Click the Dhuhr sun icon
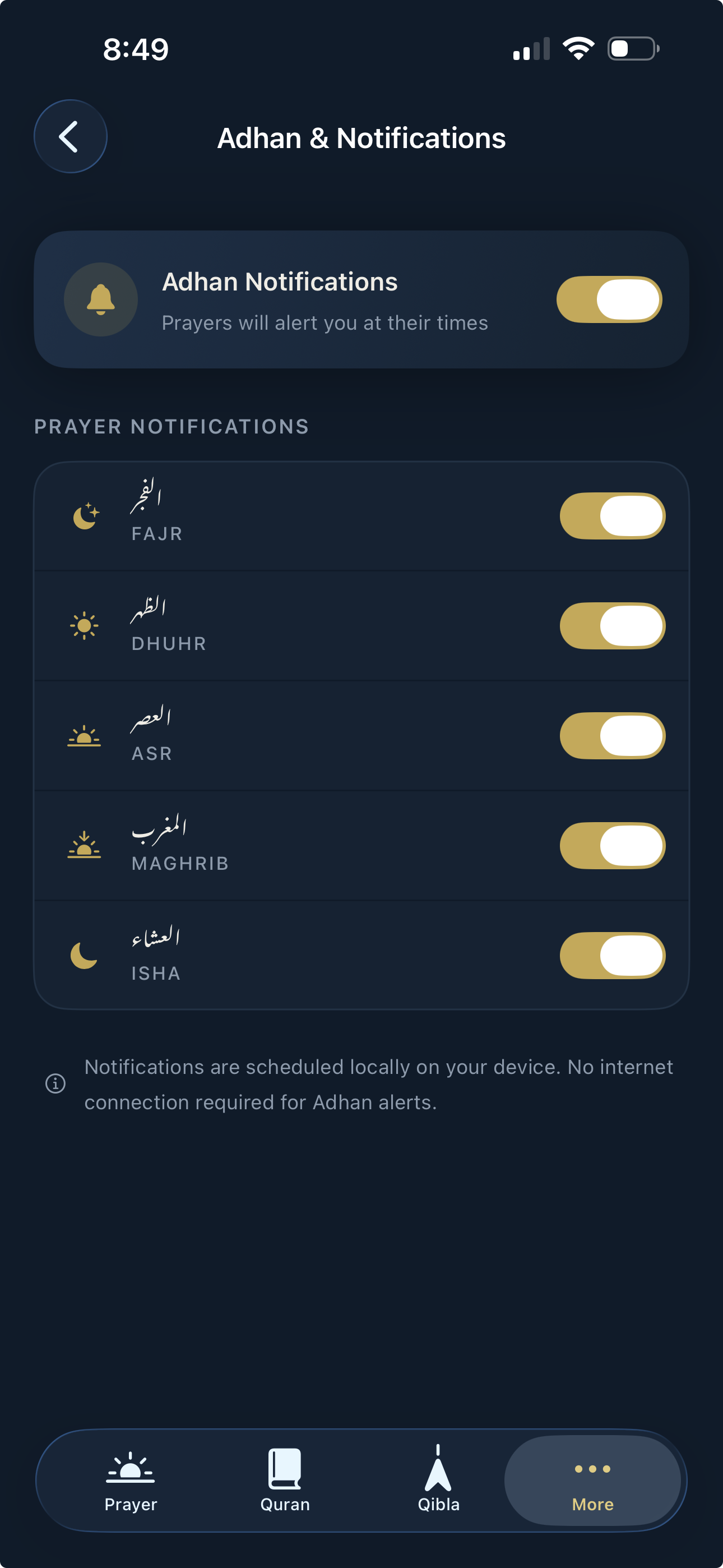723x1568 pixels. pos(85,625)
